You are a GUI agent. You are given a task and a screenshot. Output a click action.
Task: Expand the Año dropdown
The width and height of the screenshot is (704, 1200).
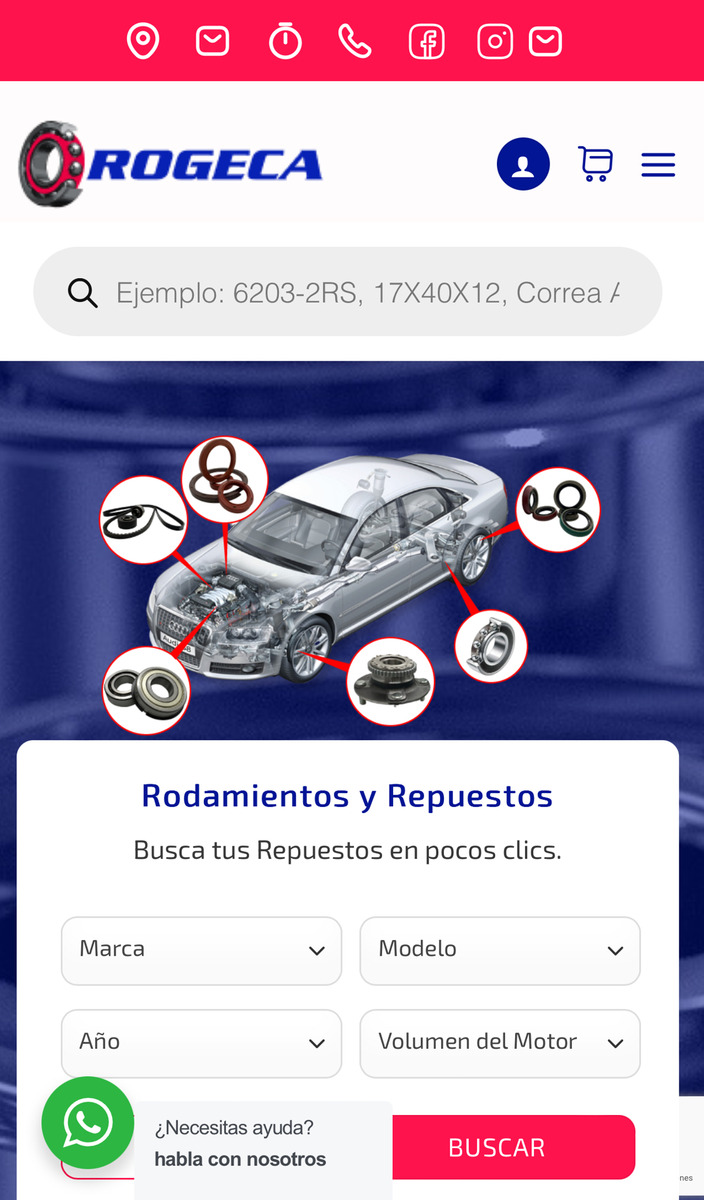click(201, 1042)
